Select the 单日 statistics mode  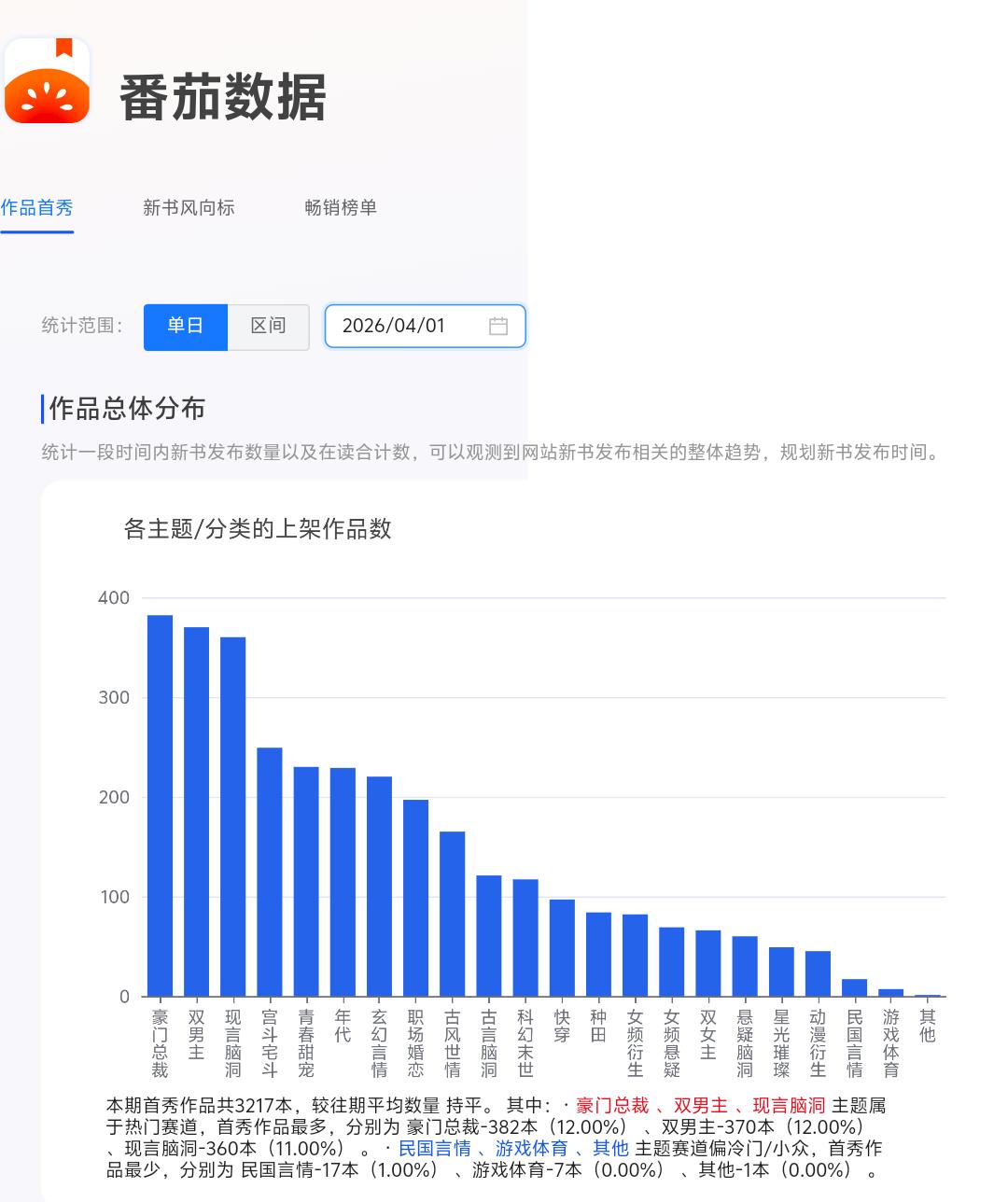185,327
